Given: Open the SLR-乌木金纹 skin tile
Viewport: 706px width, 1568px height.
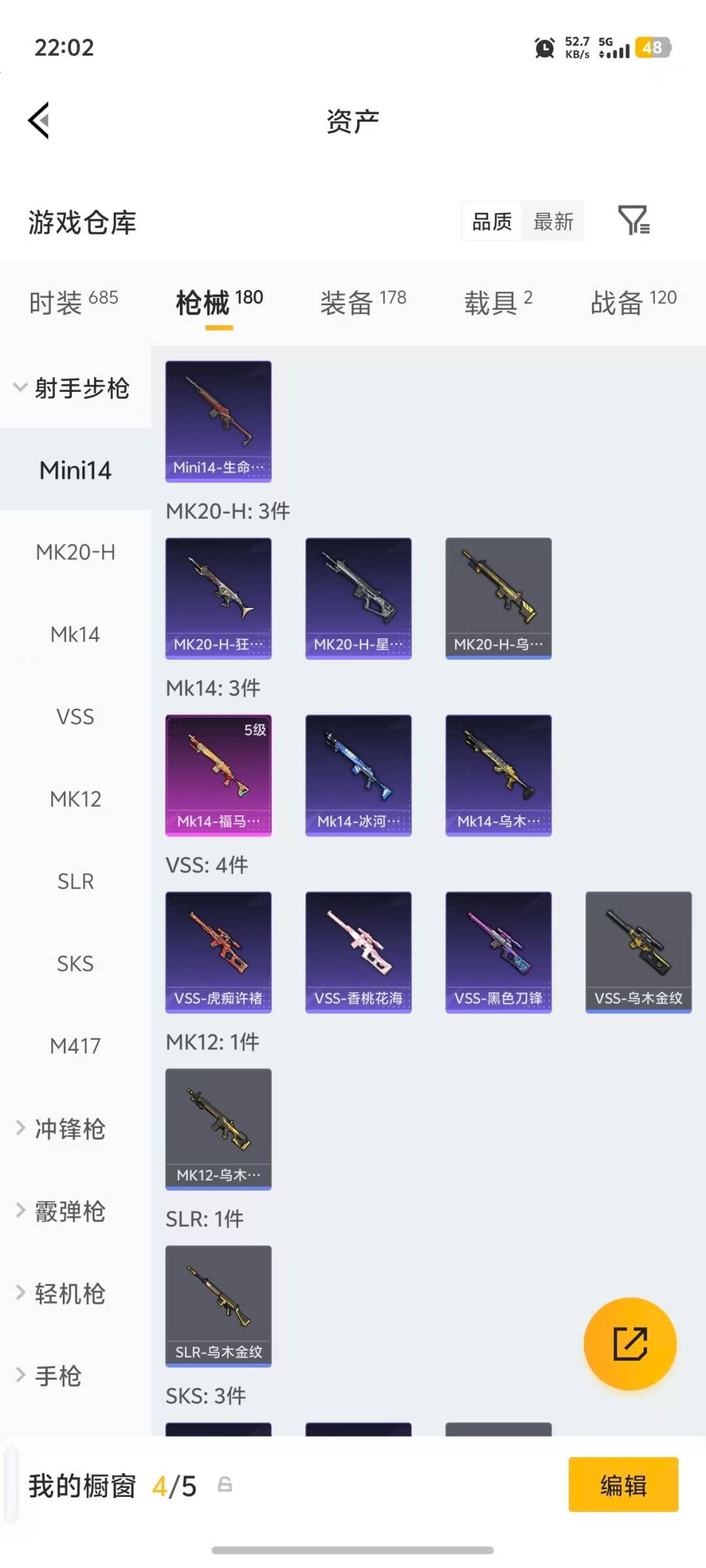Looking at the screenshot, I should [x=218, y=1305].
